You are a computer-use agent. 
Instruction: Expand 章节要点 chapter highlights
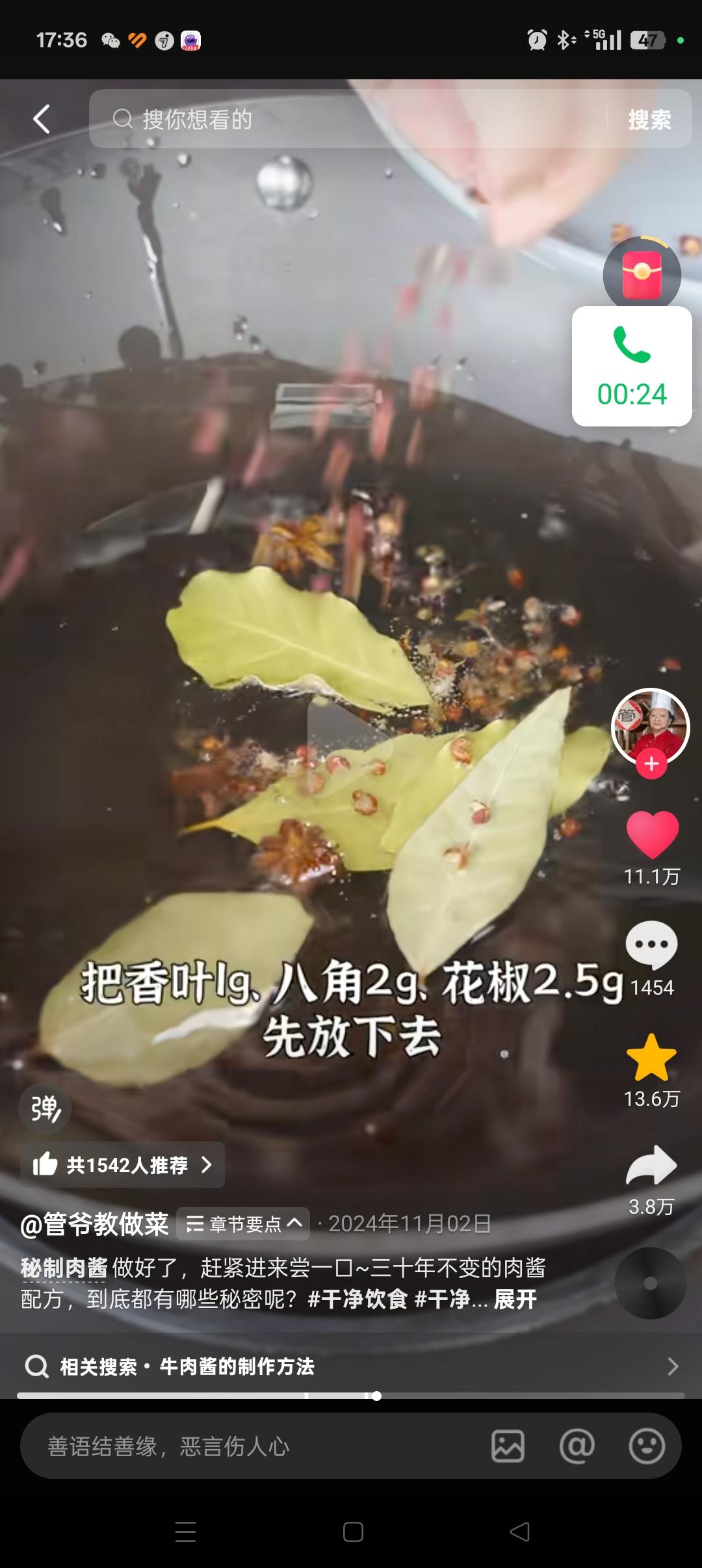coord(244,1224)
